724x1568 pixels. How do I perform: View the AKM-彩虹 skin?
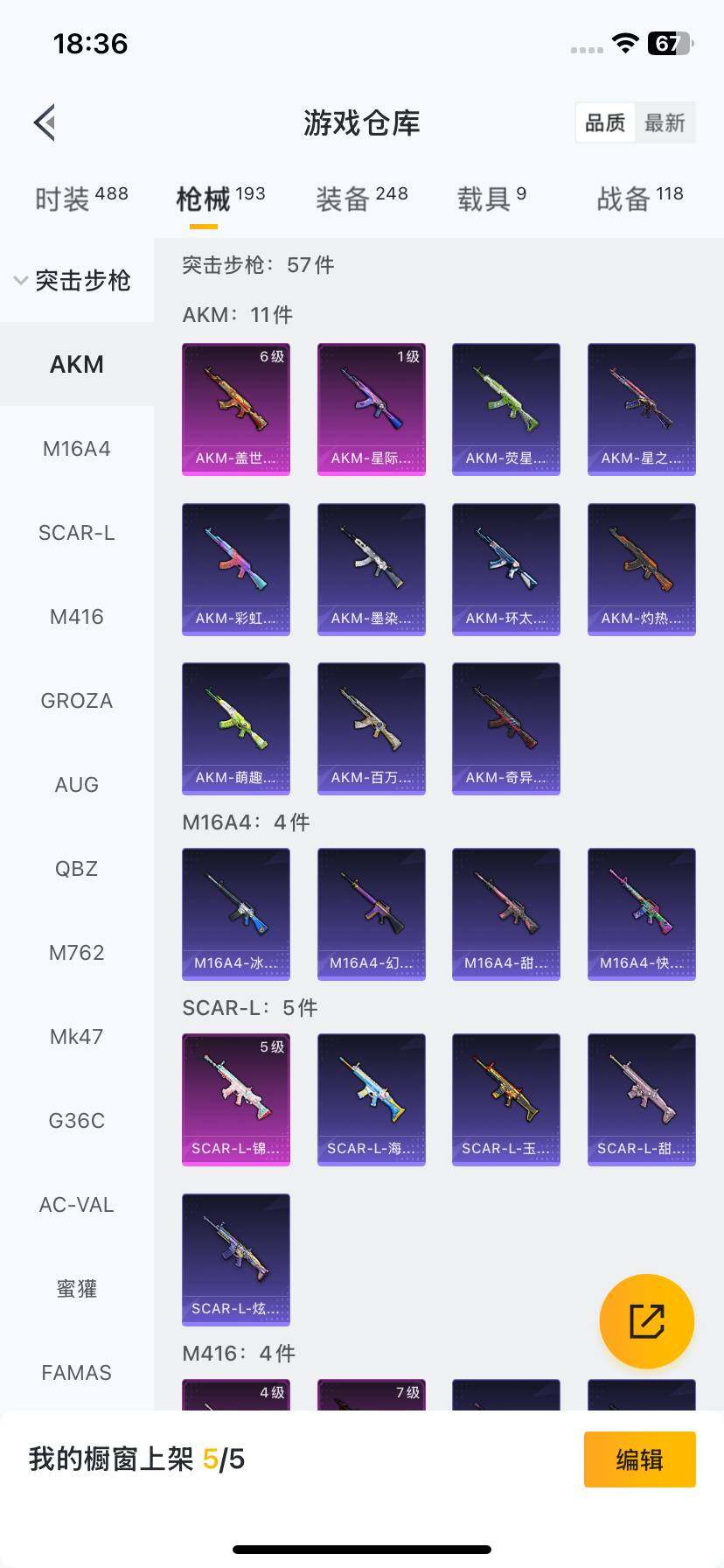pyautogui.click(x=236, y=569)
